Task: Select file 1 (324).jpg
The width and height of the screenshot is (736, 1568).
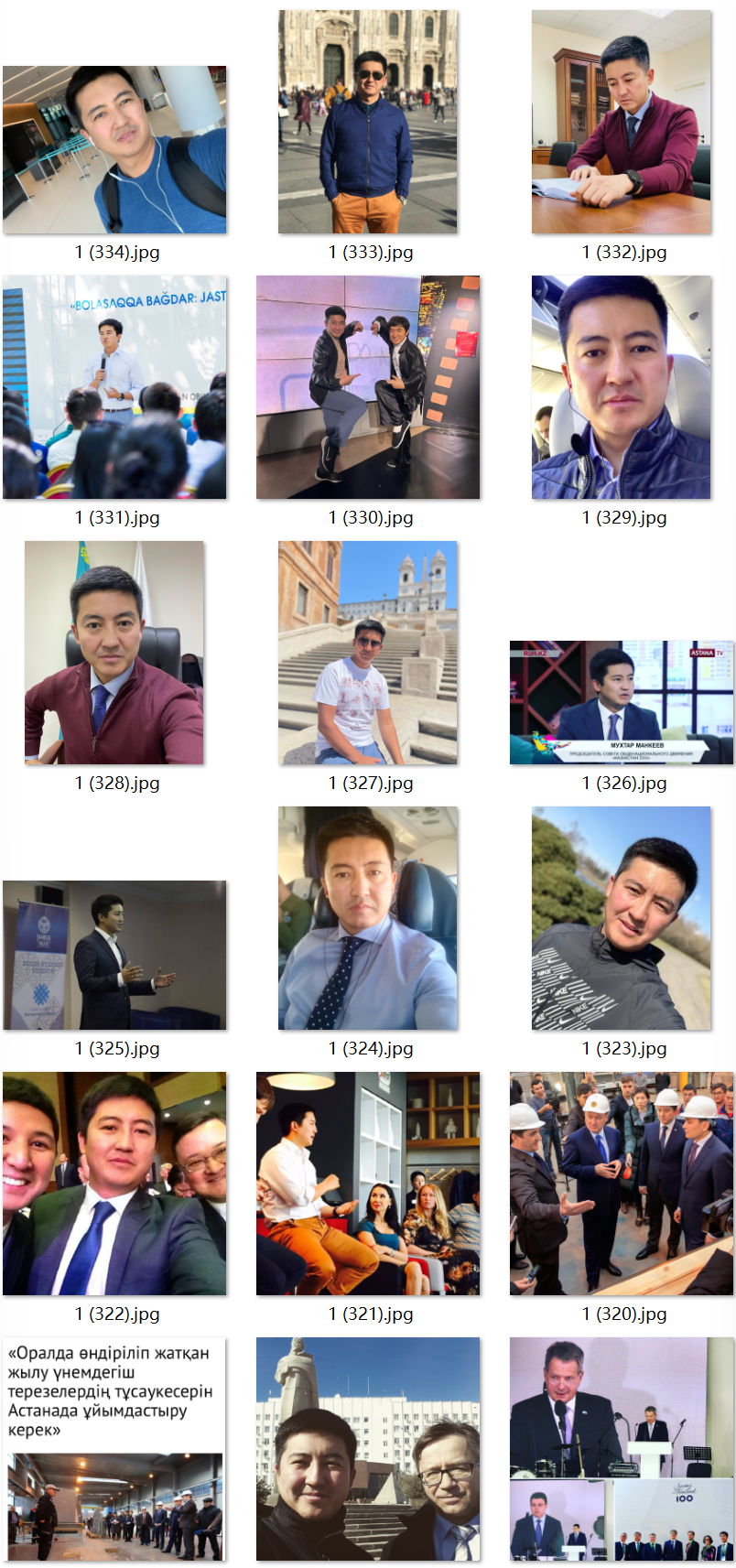Action: (368, 918)
